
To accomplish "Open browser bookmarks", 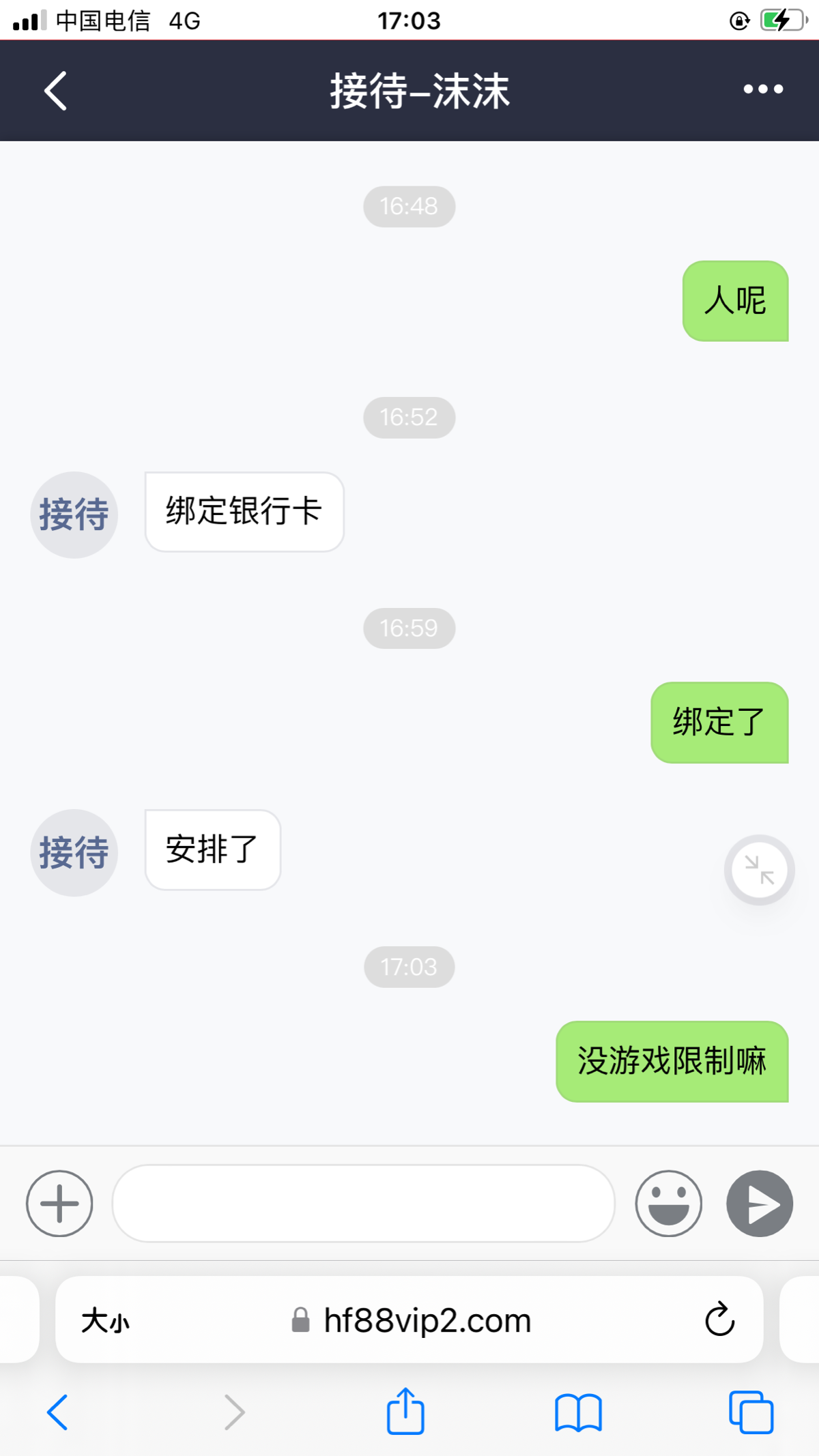I will tap(578, 1412).
